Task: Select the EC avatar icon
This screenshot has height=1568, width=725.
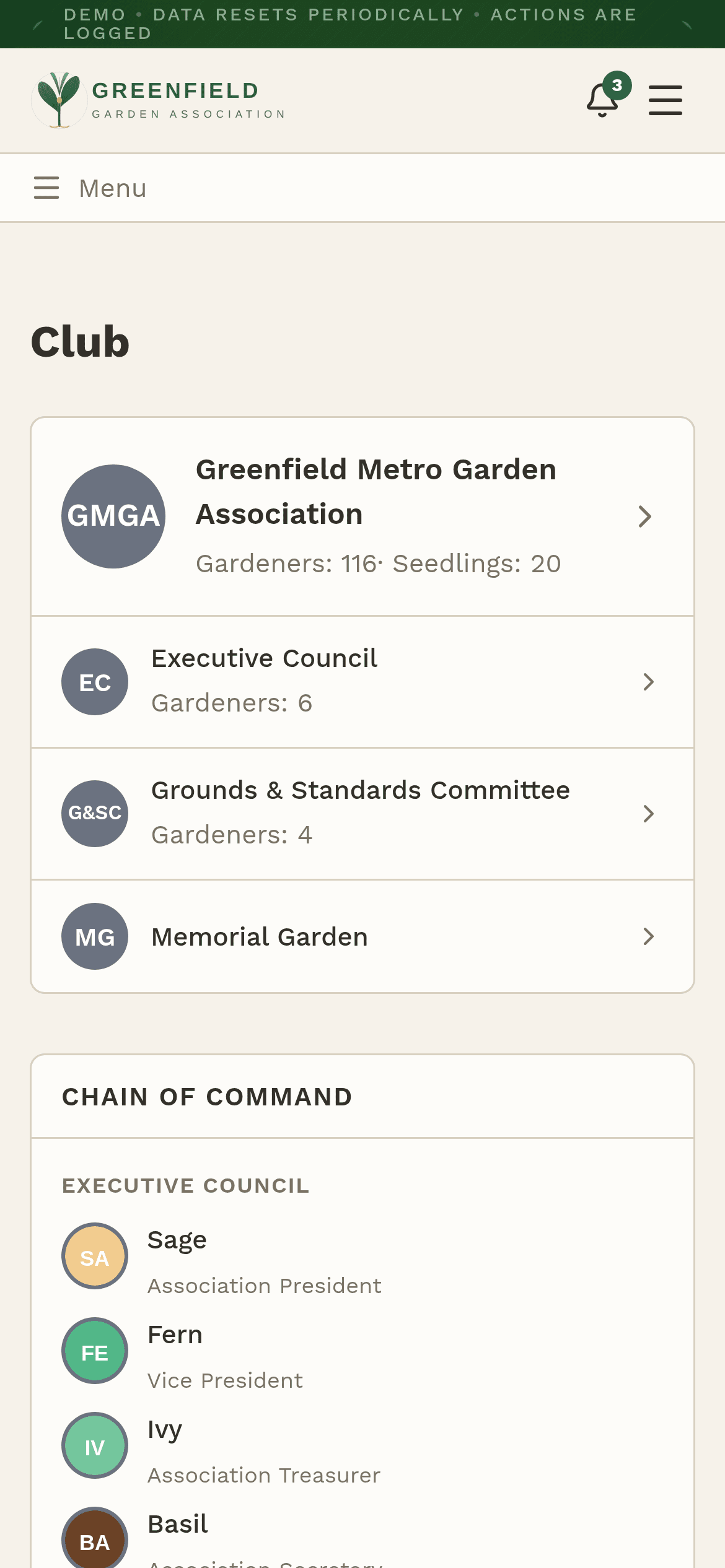Action: [94, 681]
